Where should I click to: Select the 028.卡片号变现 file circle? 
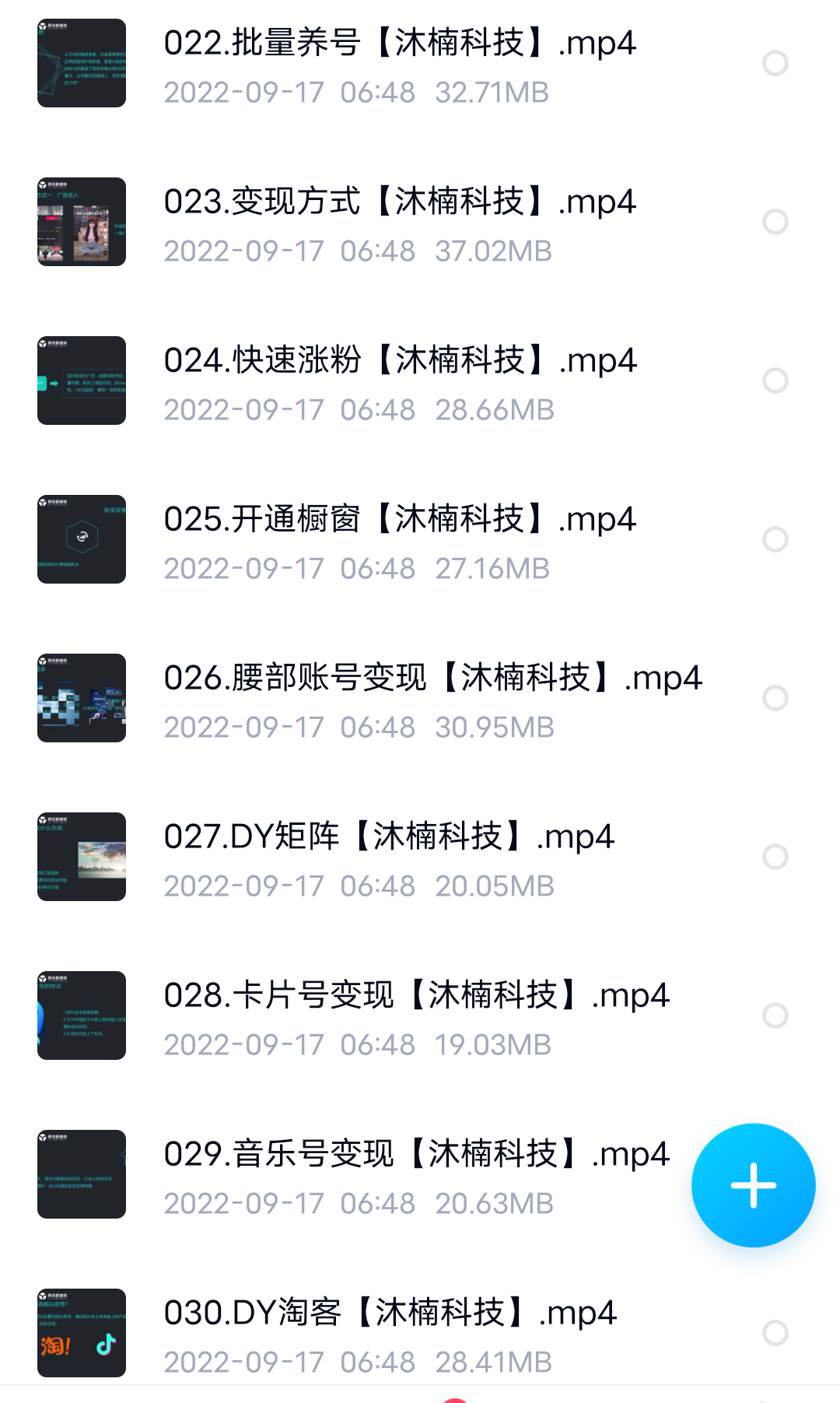coord(775,1015)
